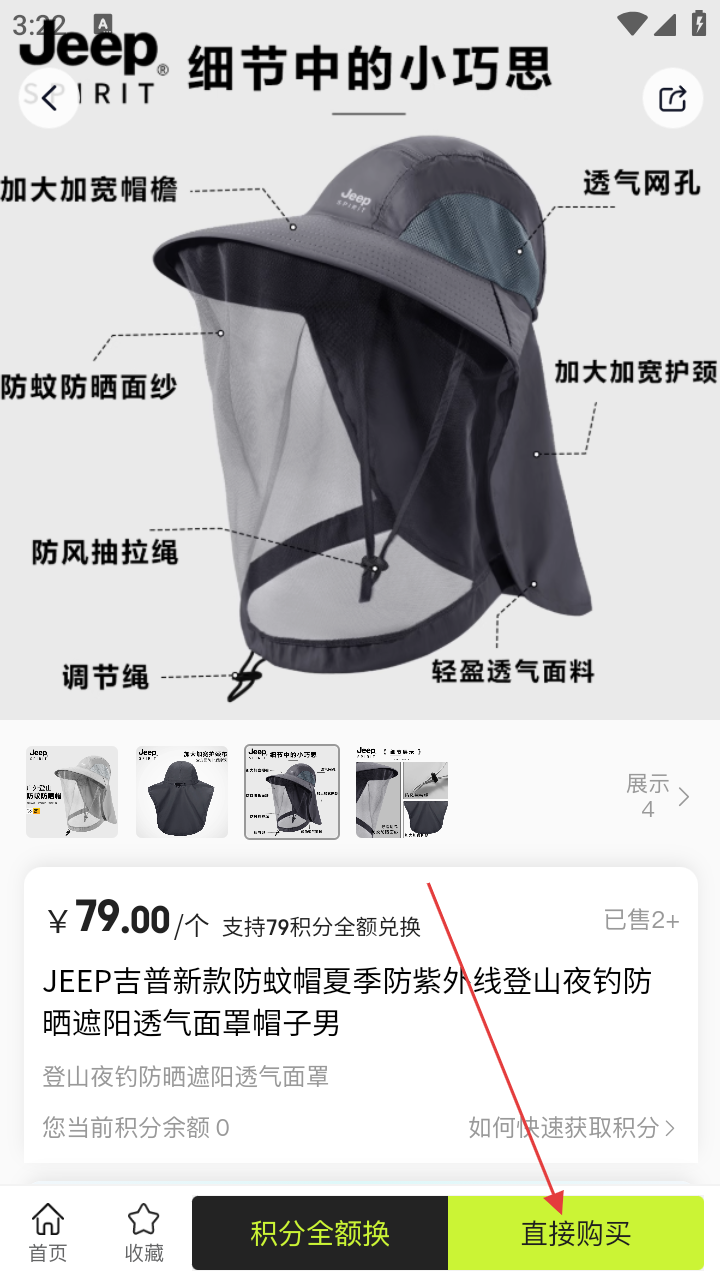The image size is (720, 1280).
Task: Add item to 收藏 favorites
Action: [144, 1233]
